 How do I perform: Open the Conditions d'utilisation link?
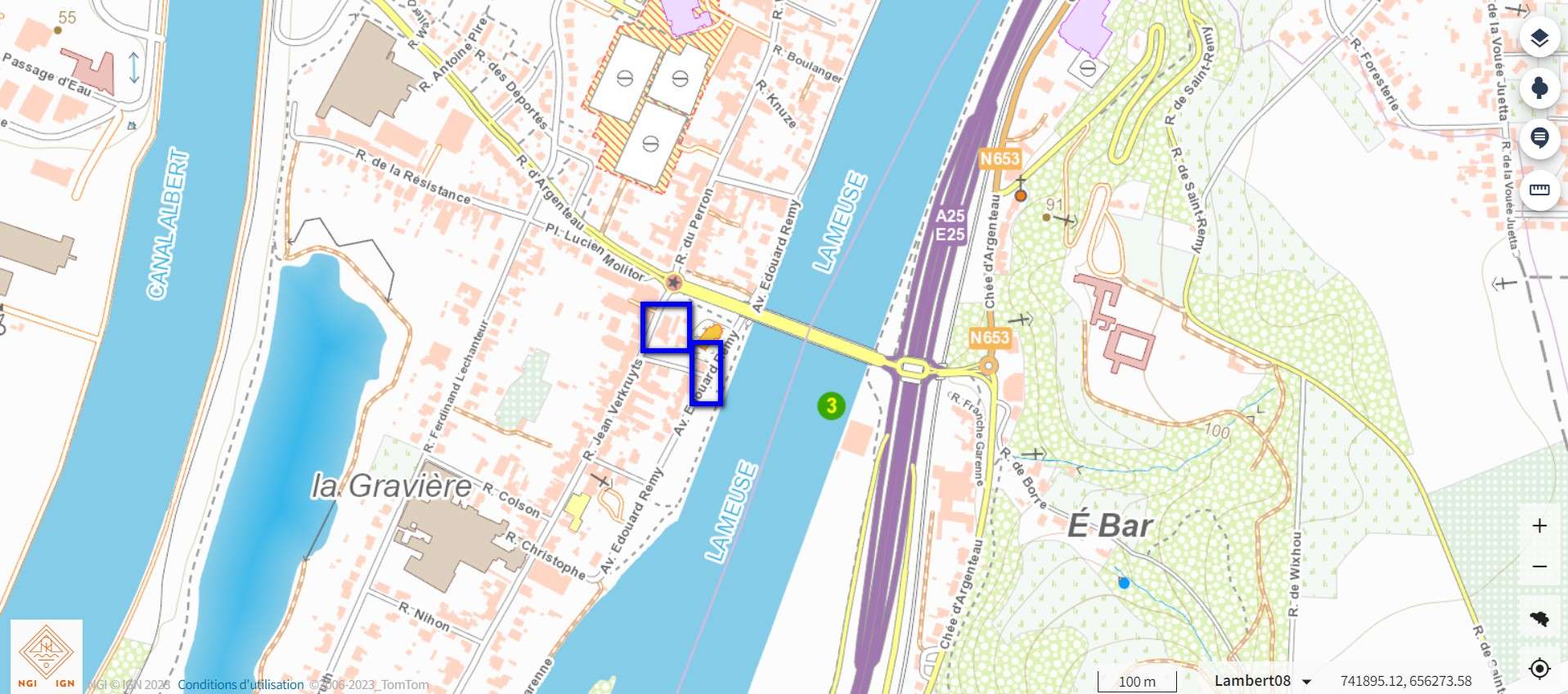coord(240,685)
